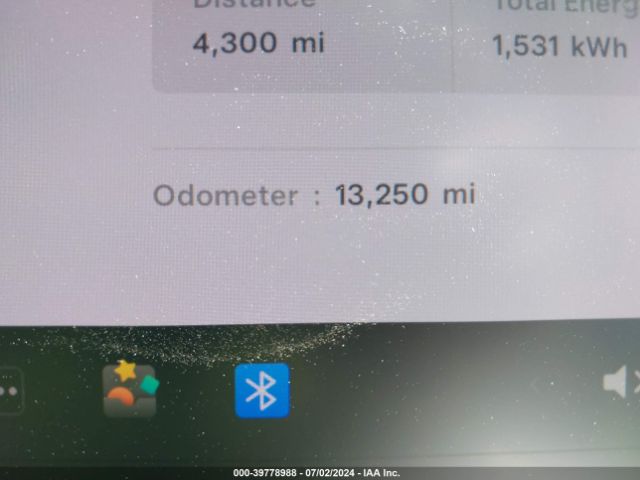Image resolution: width=640 pixels, height=480 pixels.
Task: Open the Toybox app icon
Action: (130, 389)
